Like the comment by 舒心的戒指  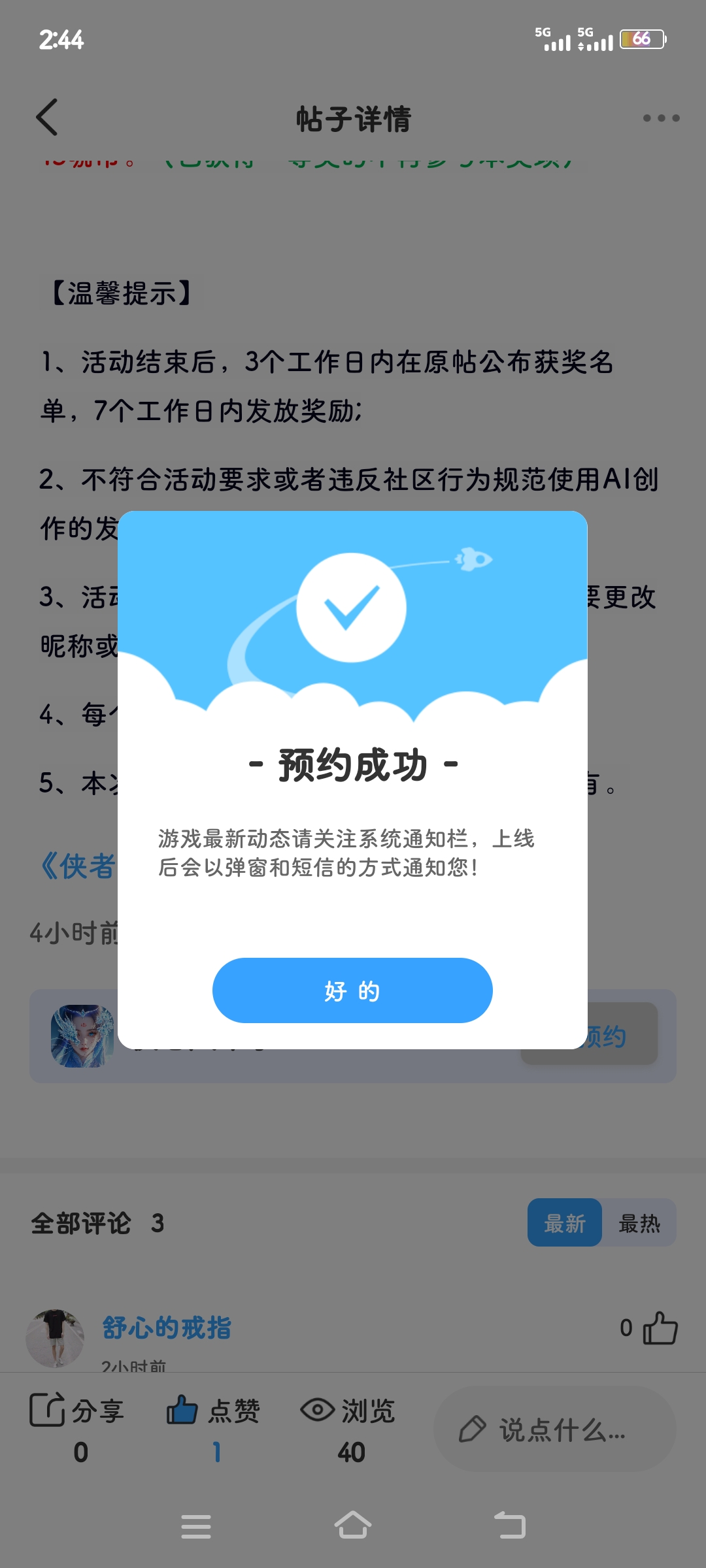pyautogui.click(x=660, y=1328)
